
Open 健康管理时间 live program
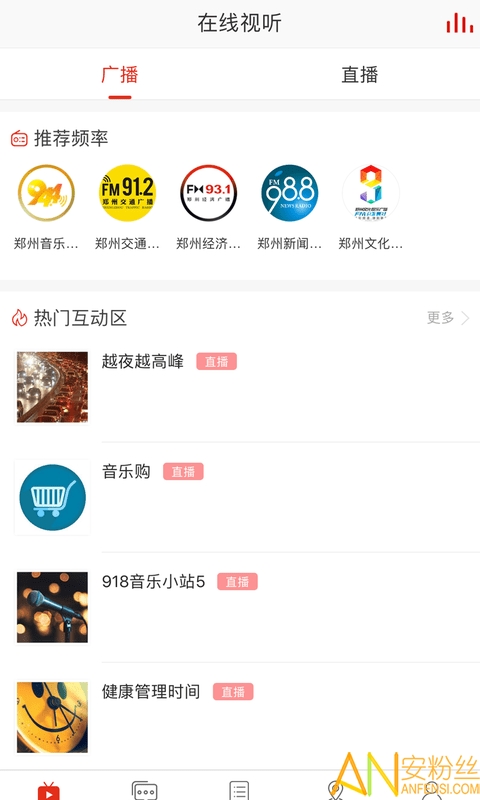[240, 717]
